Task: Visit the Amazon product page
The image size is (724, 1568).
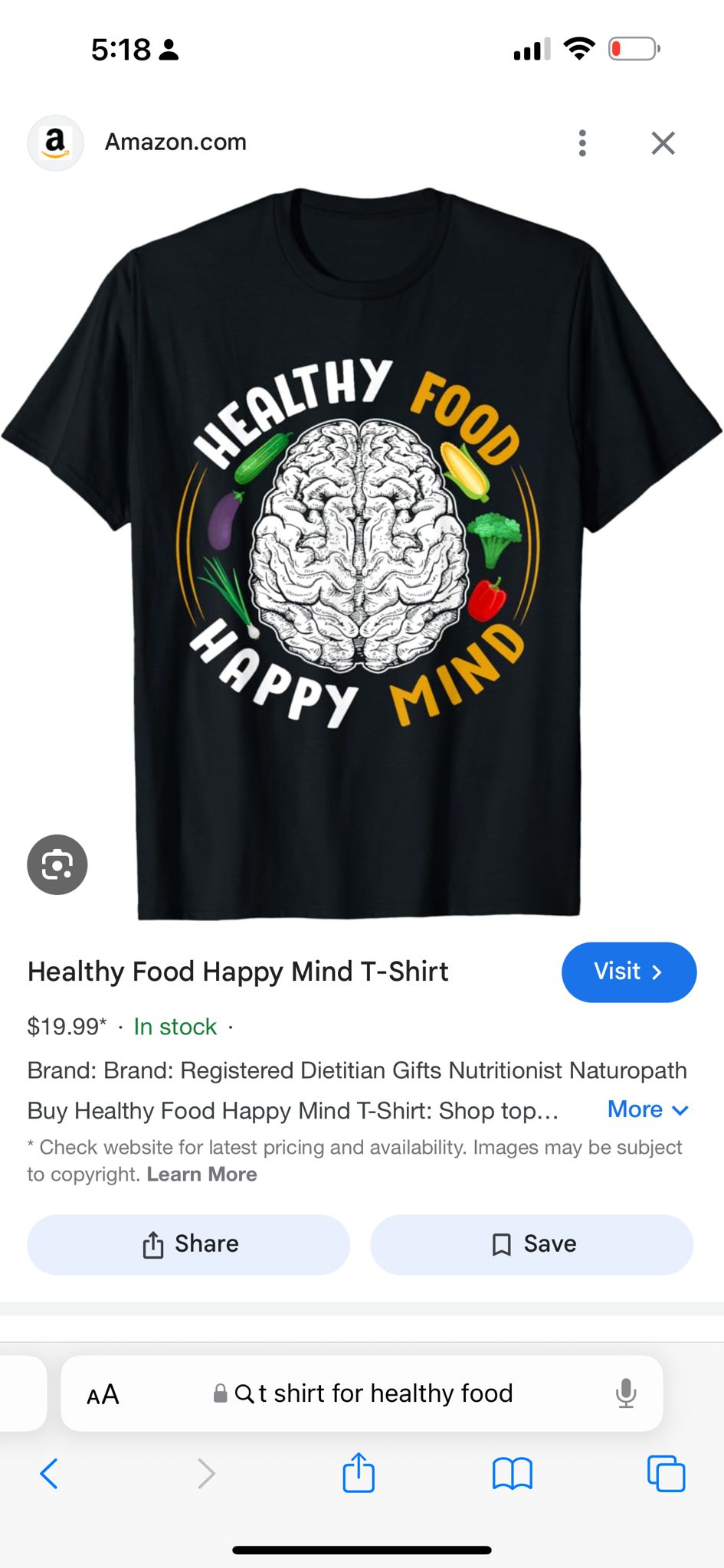Action: point(629,972)
